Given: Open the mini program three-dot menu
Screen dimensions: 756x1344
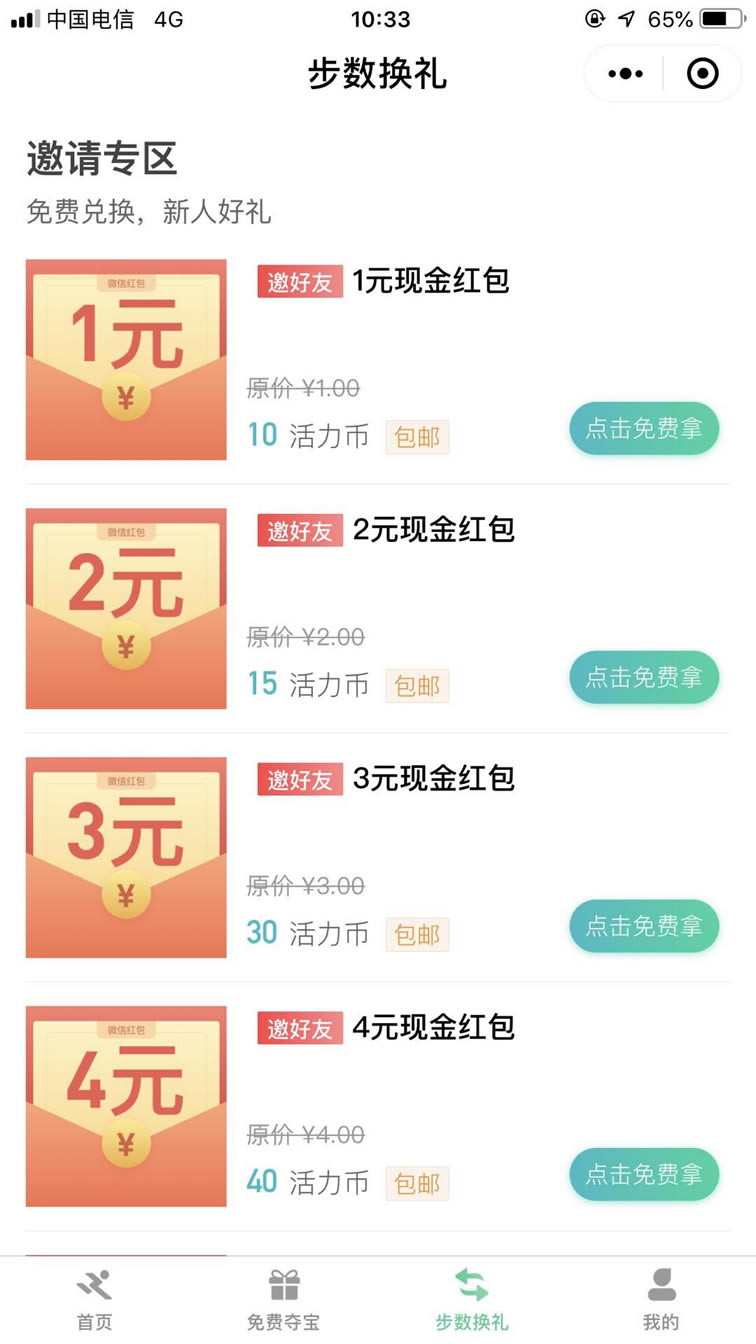Looking at the screenshot, I should pos(626,74).
